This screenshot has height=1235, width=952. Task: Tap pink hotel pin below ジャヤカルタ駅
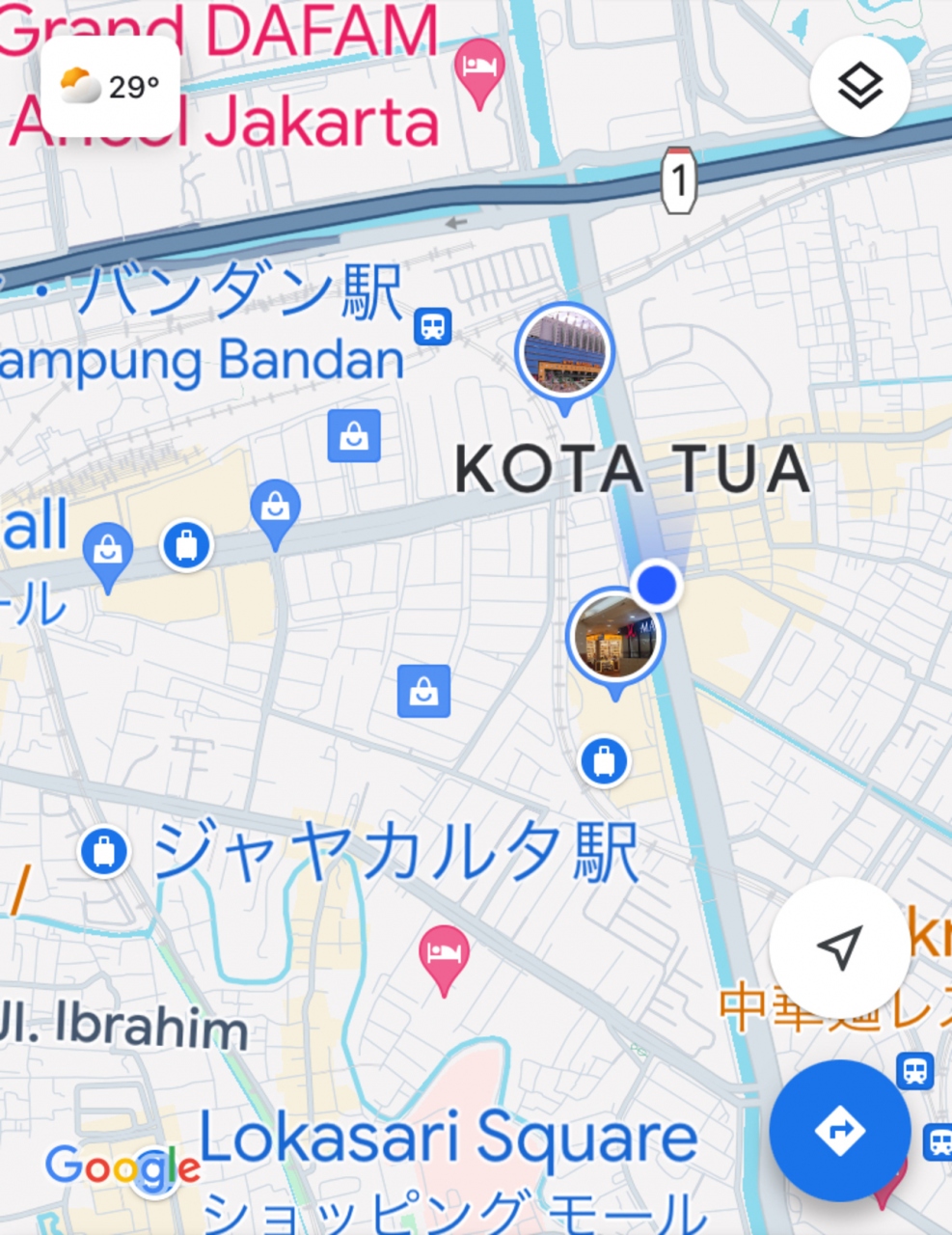click(x=444, y=956)
